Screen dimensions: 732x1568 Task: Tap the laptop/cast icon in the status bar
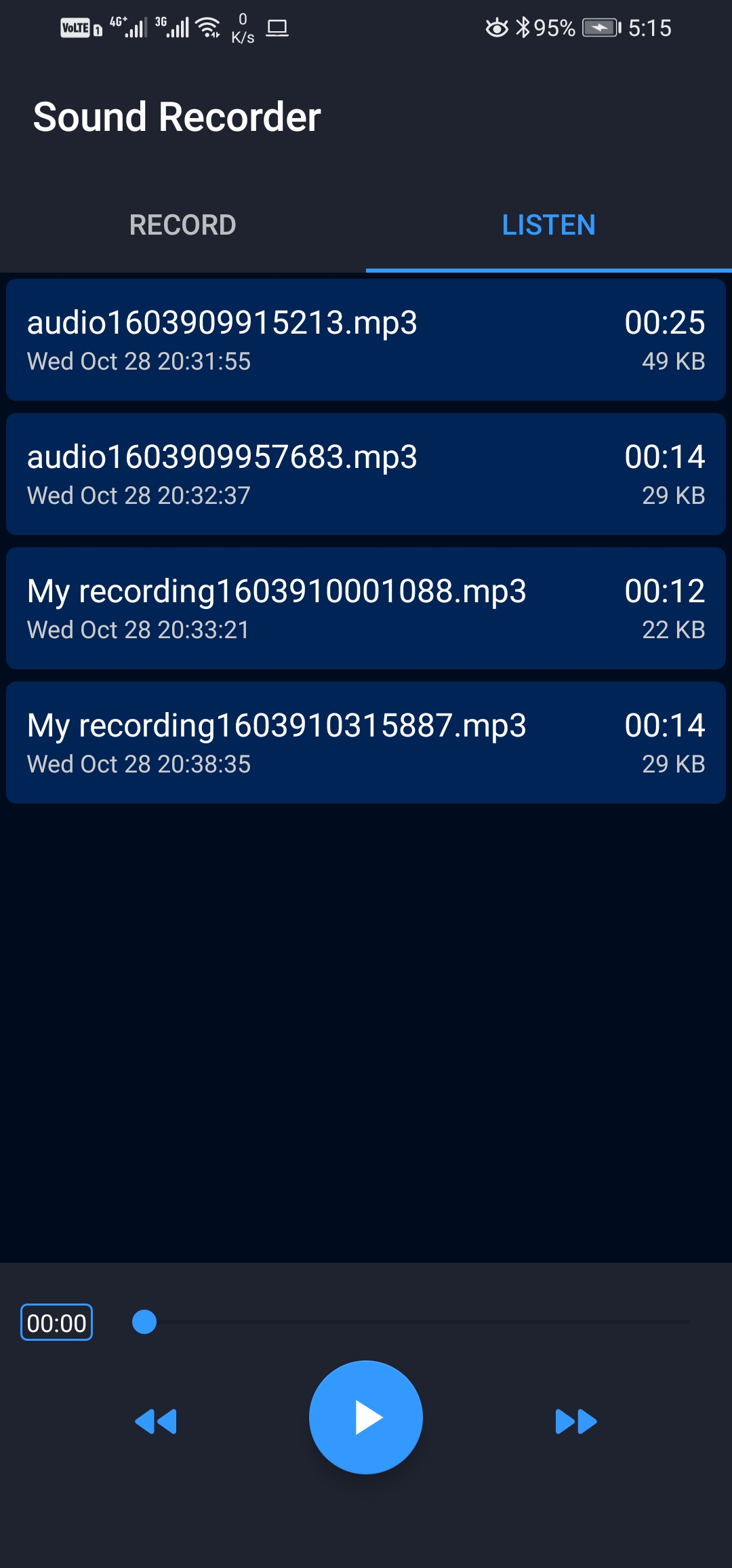(280, 27)
